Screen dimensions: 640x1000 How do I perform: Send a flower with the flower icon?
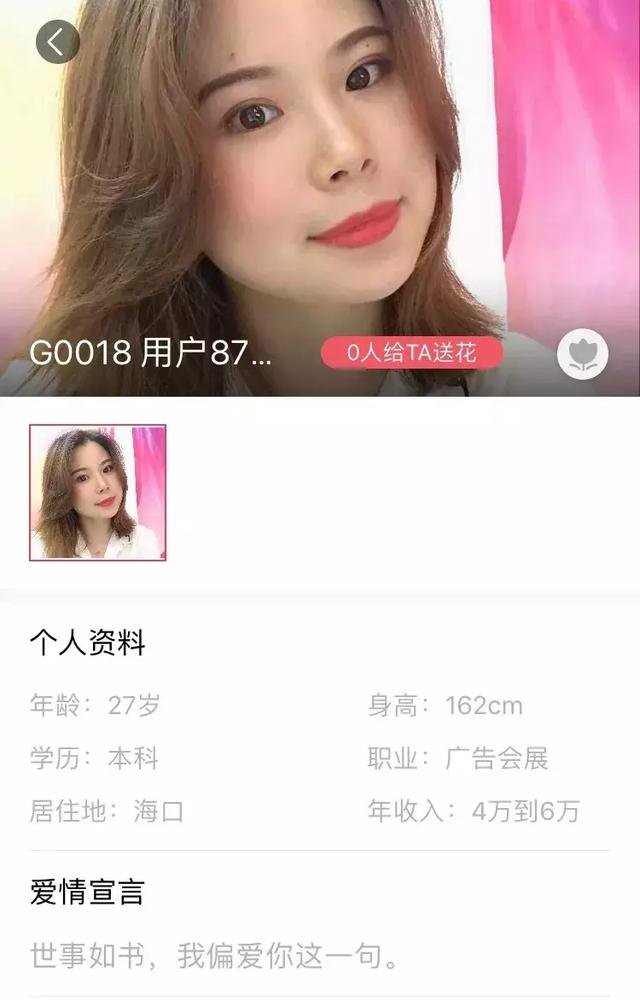coord(582,354)
